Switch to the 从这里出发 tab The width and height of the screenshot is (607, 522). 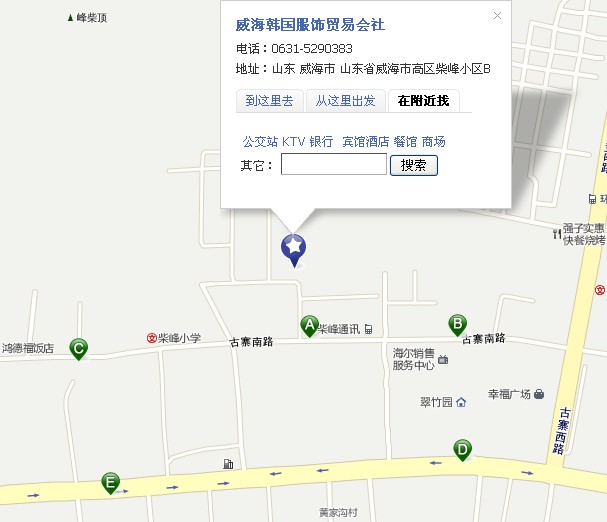(345, 101)
